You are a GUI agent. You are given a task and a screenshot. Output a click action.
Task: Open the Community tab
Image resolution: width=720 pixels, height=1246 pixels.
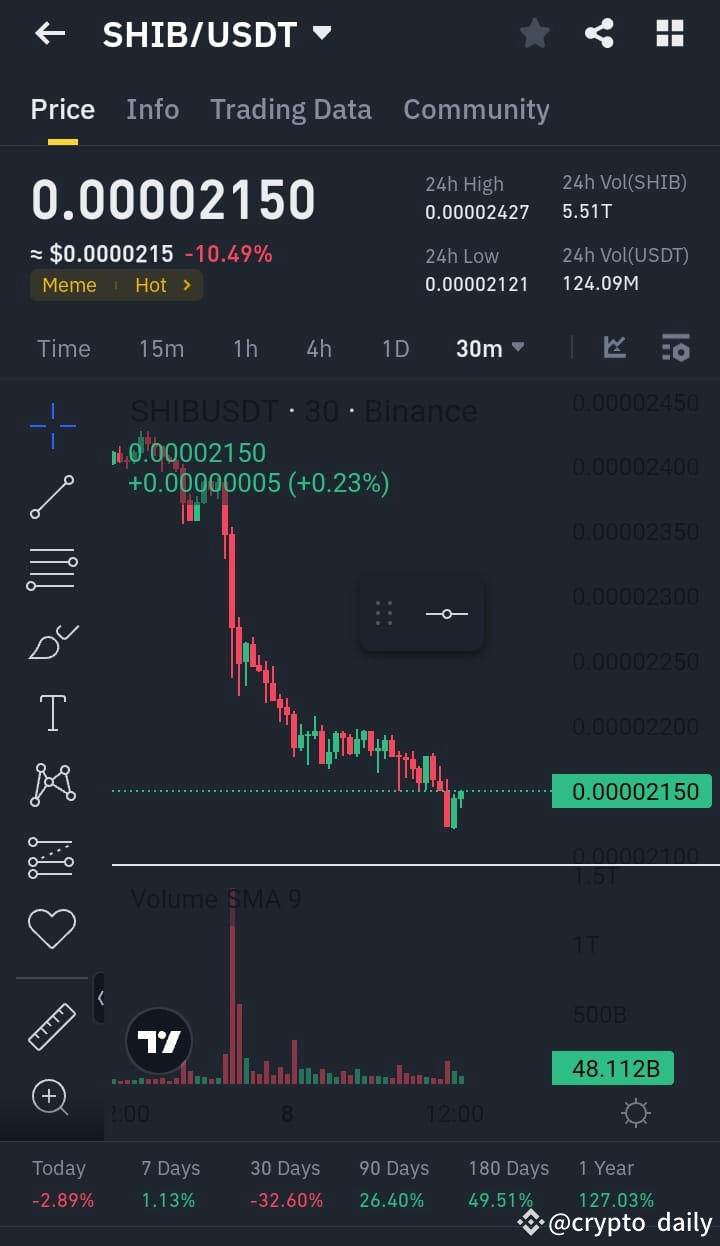tap(476, 109)
